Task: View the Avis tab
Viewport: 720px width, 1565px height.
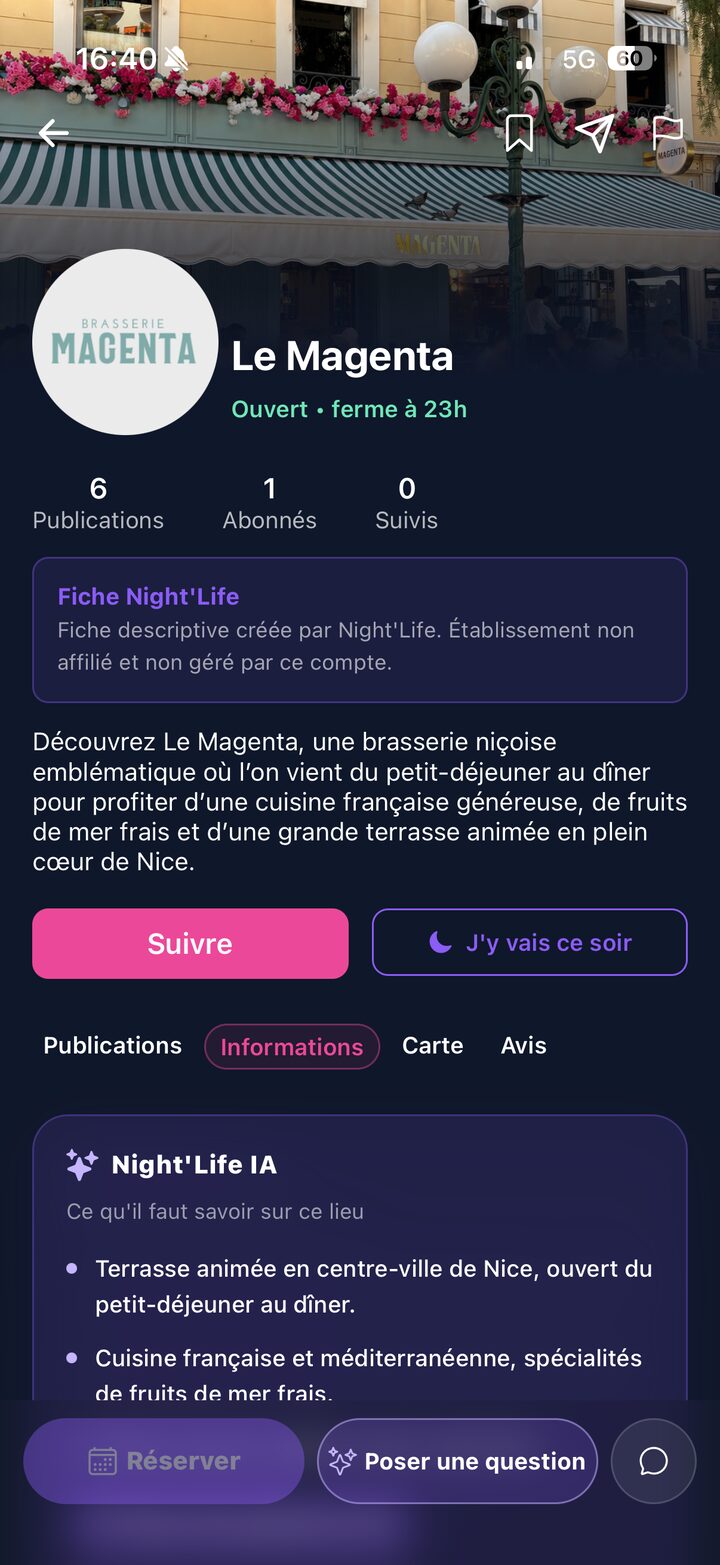Action: (x=524, y=1046)
